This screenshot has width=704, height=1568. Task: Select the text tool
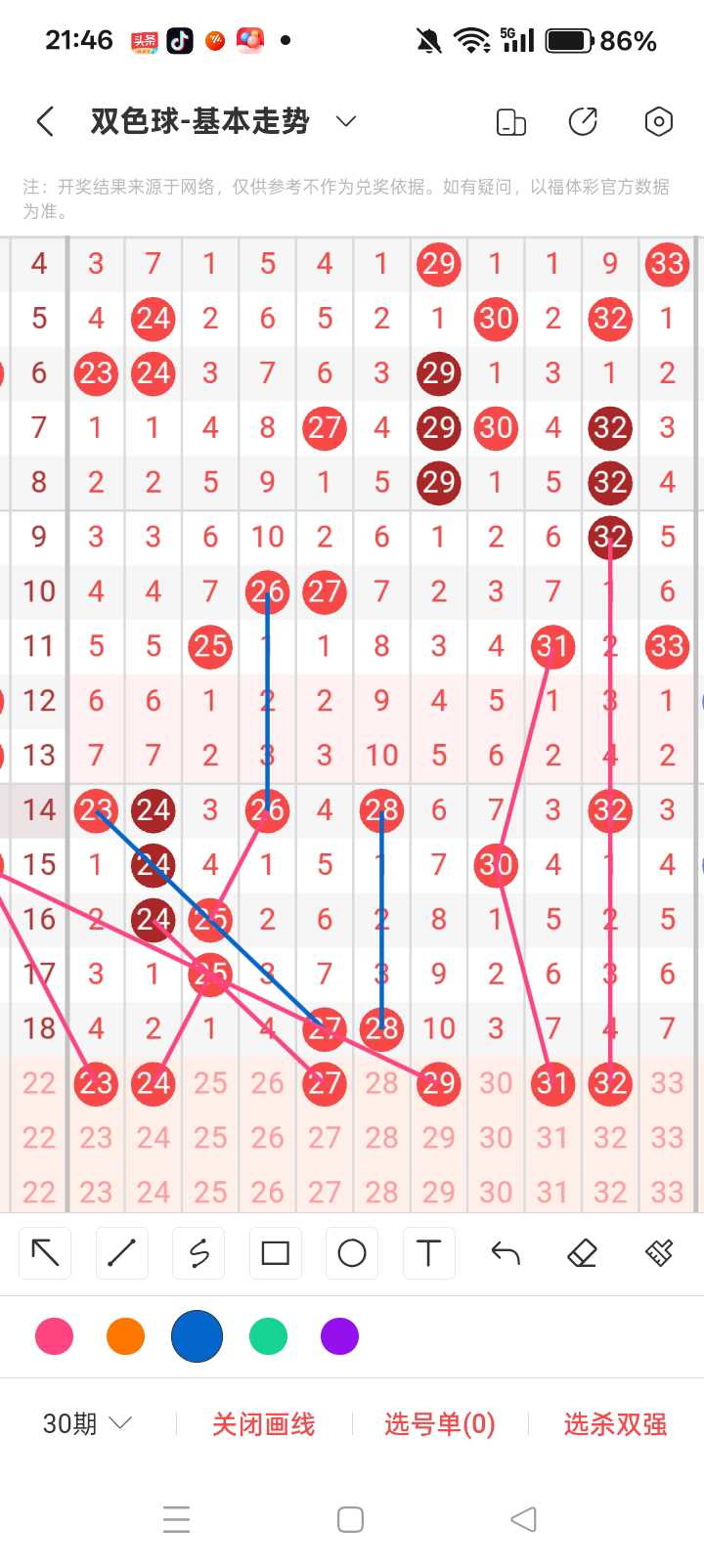[428, 1252]
